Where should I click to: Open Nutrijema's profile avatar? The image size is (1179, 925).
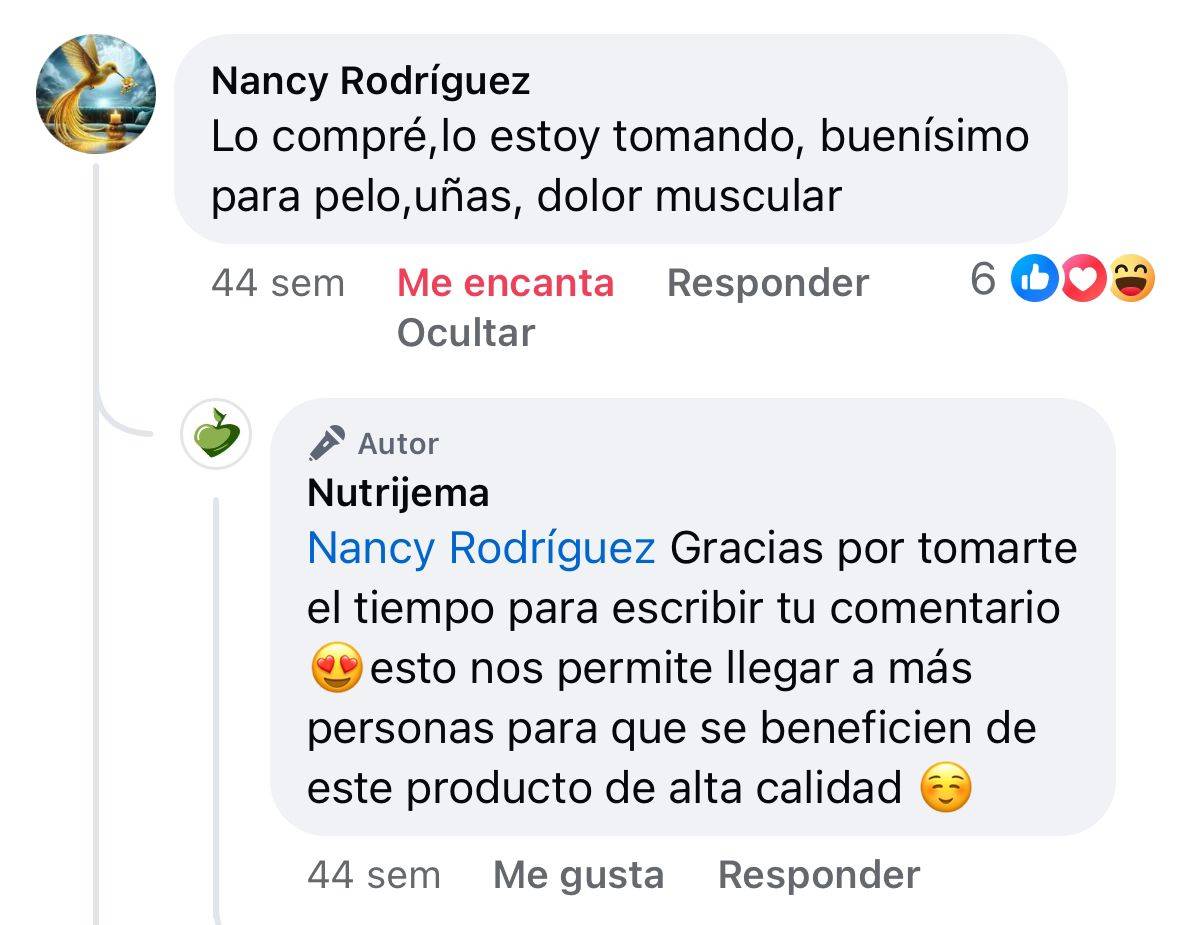point(216,436)
